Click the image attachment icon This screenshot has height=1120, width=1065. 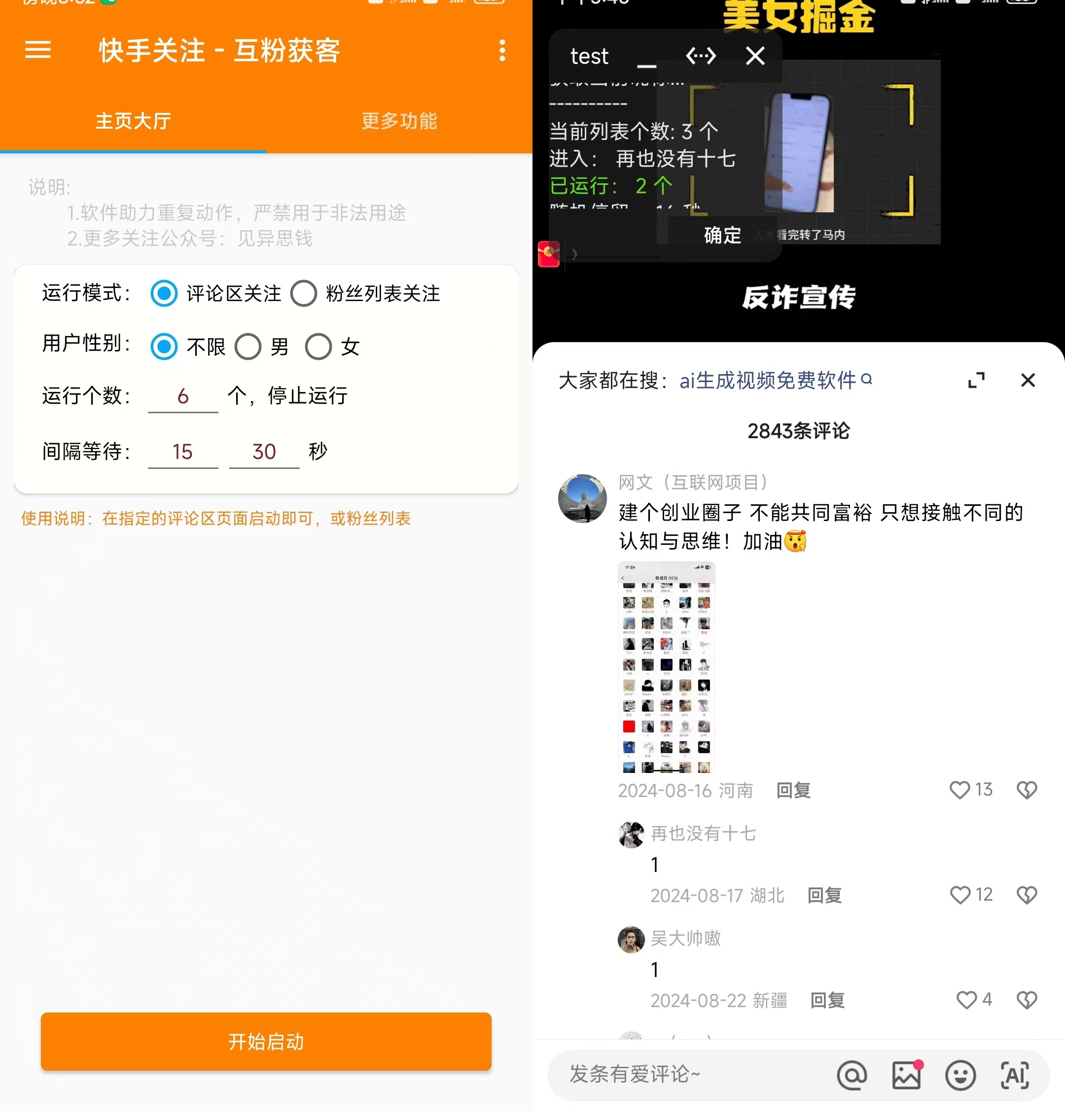907,1075
